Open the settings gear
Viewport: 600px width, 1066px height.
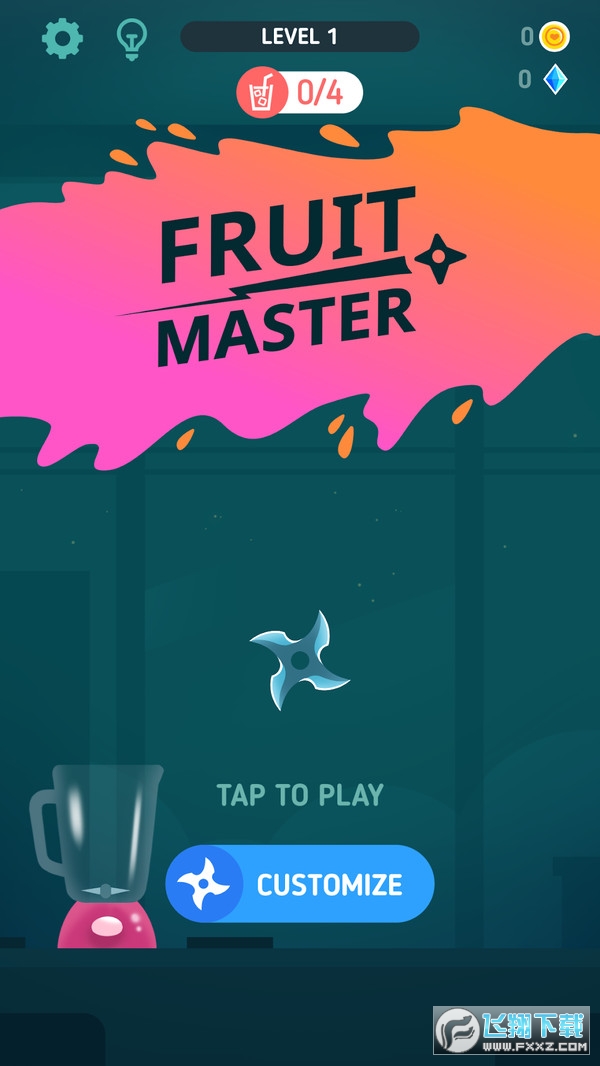tap(62, 39)
